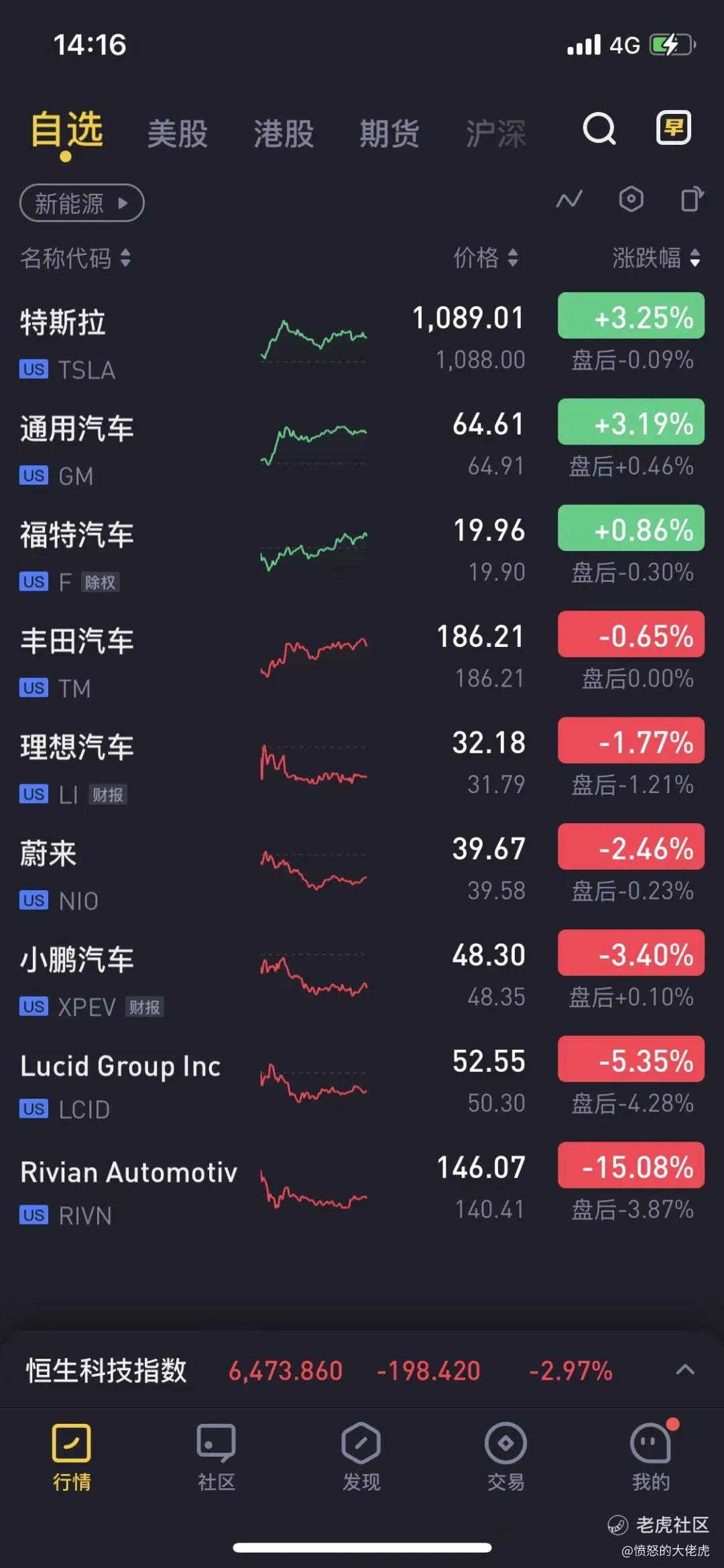Toggle the line chart view icon
Viewport: 724px width, 1568px height.
pos(569,200)
